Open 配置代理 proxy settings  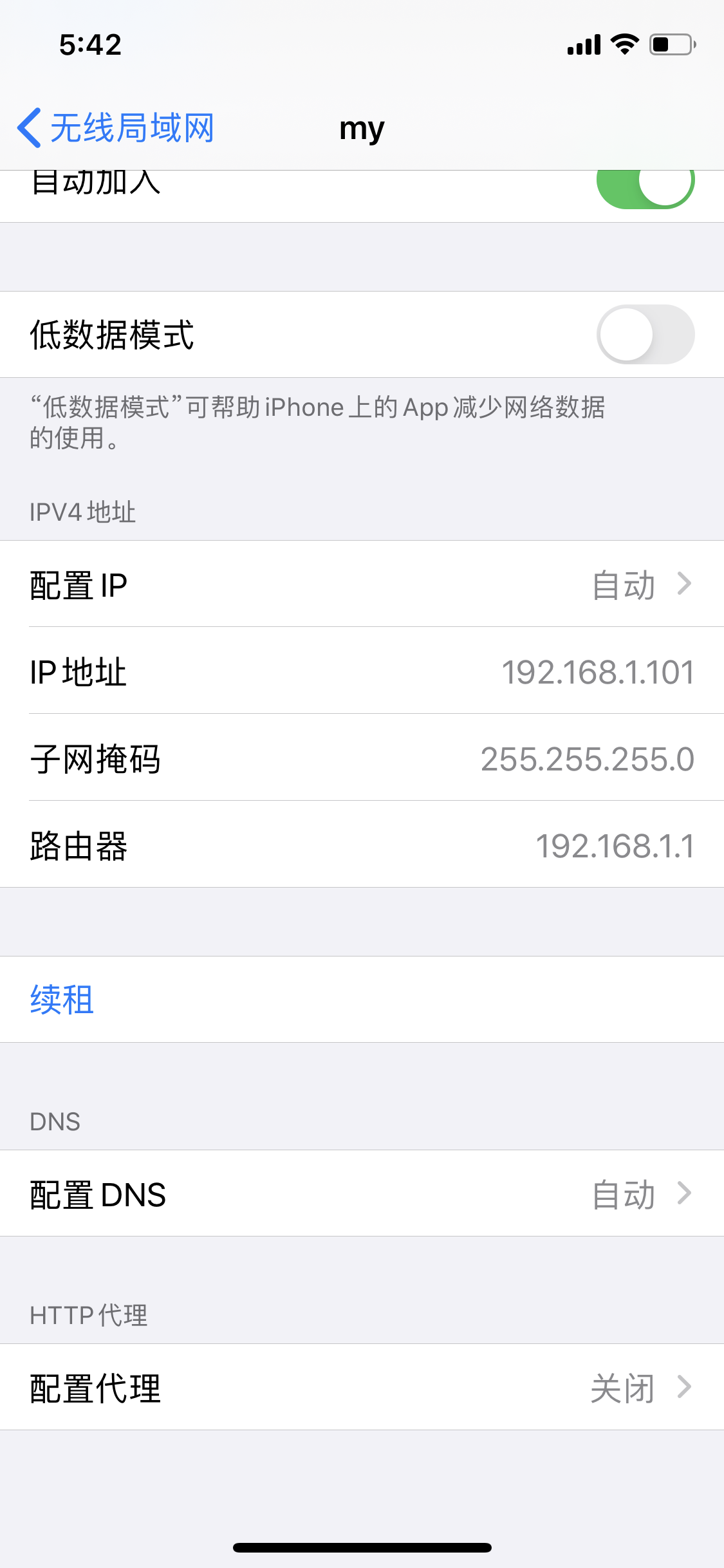(362, 1388)
